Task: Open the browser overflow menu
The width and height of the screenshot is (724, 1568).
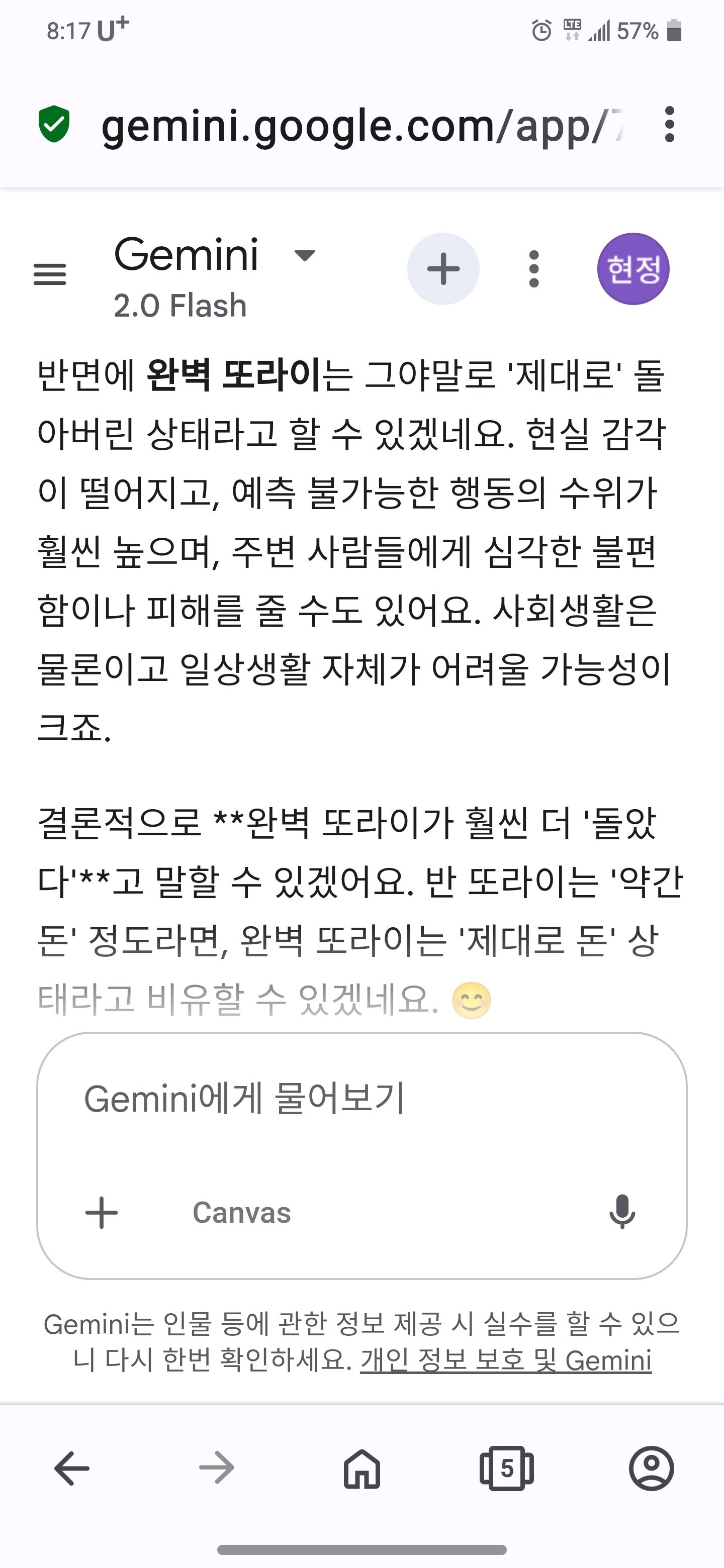Action: click(x=669, y=125)
